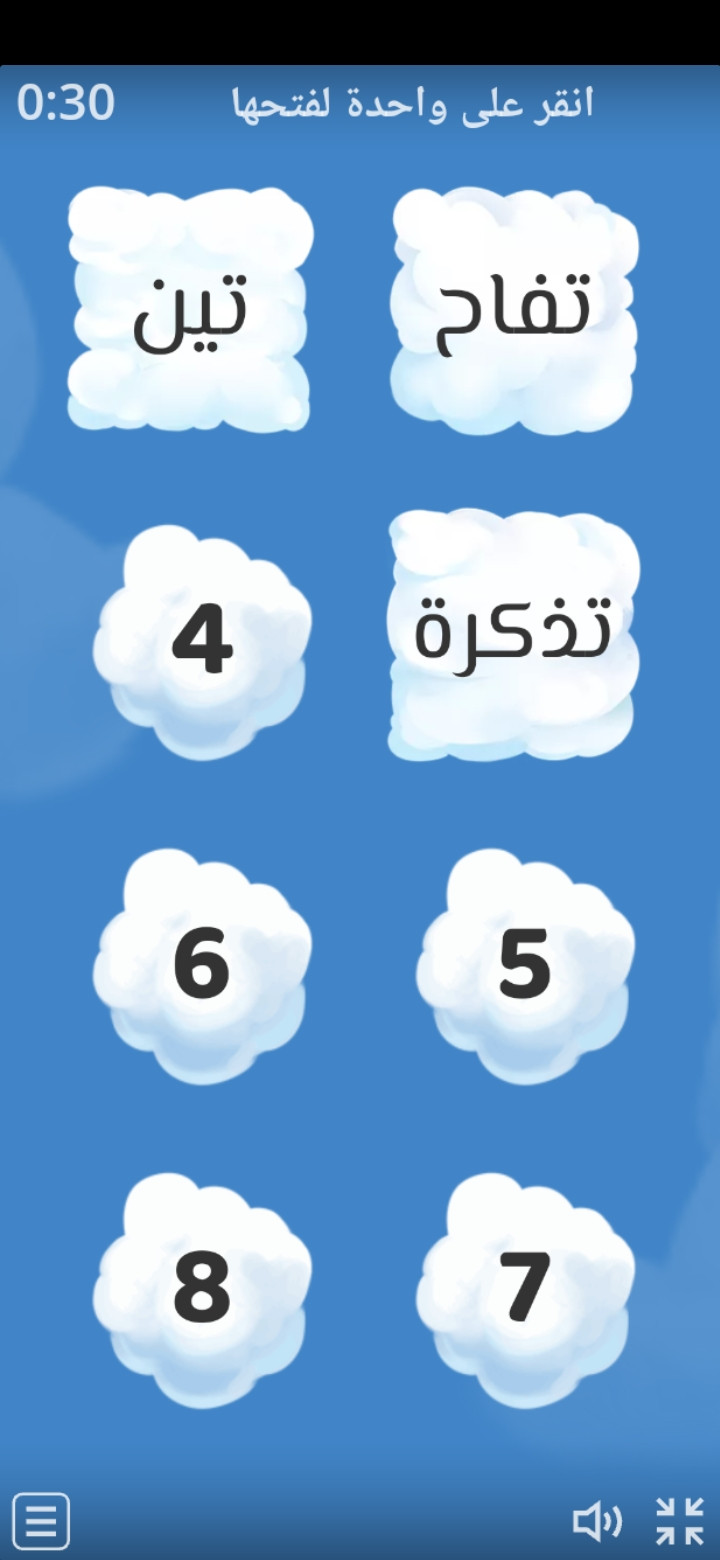Tap the opened box showing تذكرة
Viewport: 720px width, 1560px height.
[x=512, y=634]
